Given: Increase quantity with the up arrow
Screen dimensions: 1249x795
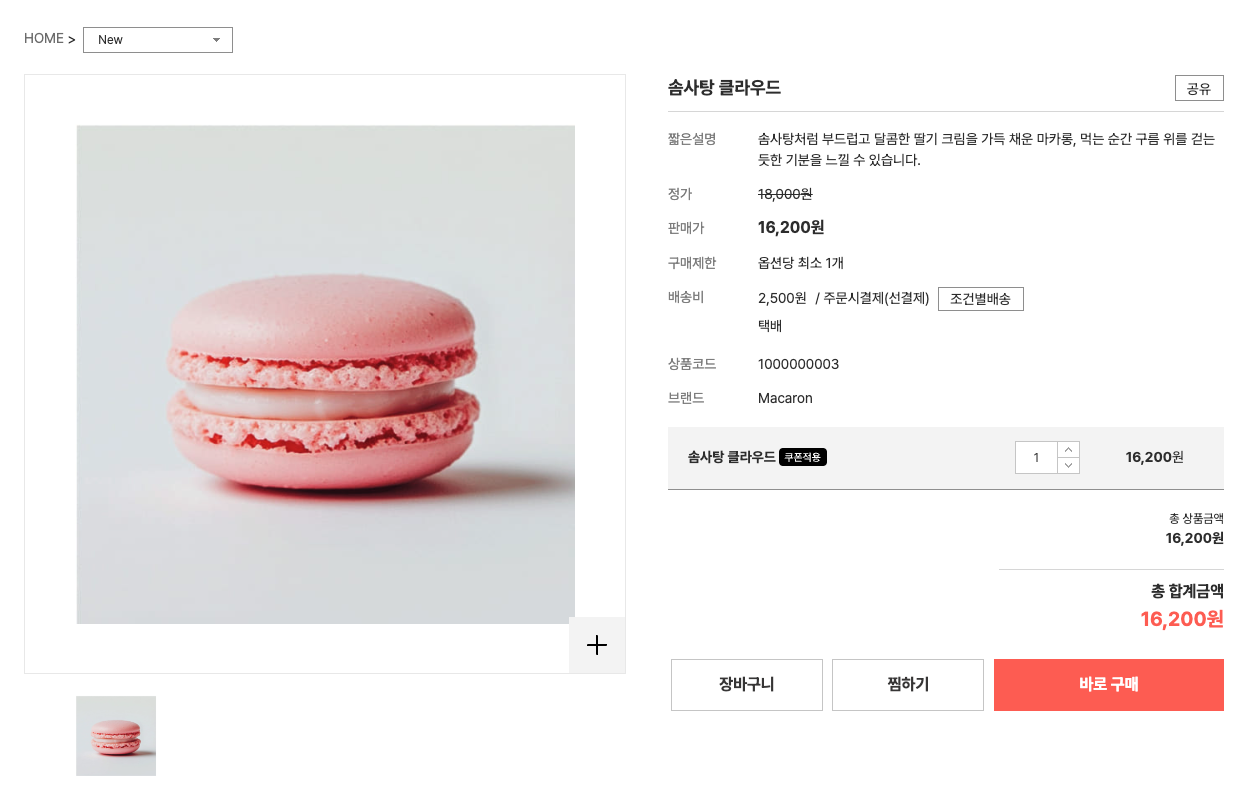Looking at the screenshot, I should pos(1068,450).
